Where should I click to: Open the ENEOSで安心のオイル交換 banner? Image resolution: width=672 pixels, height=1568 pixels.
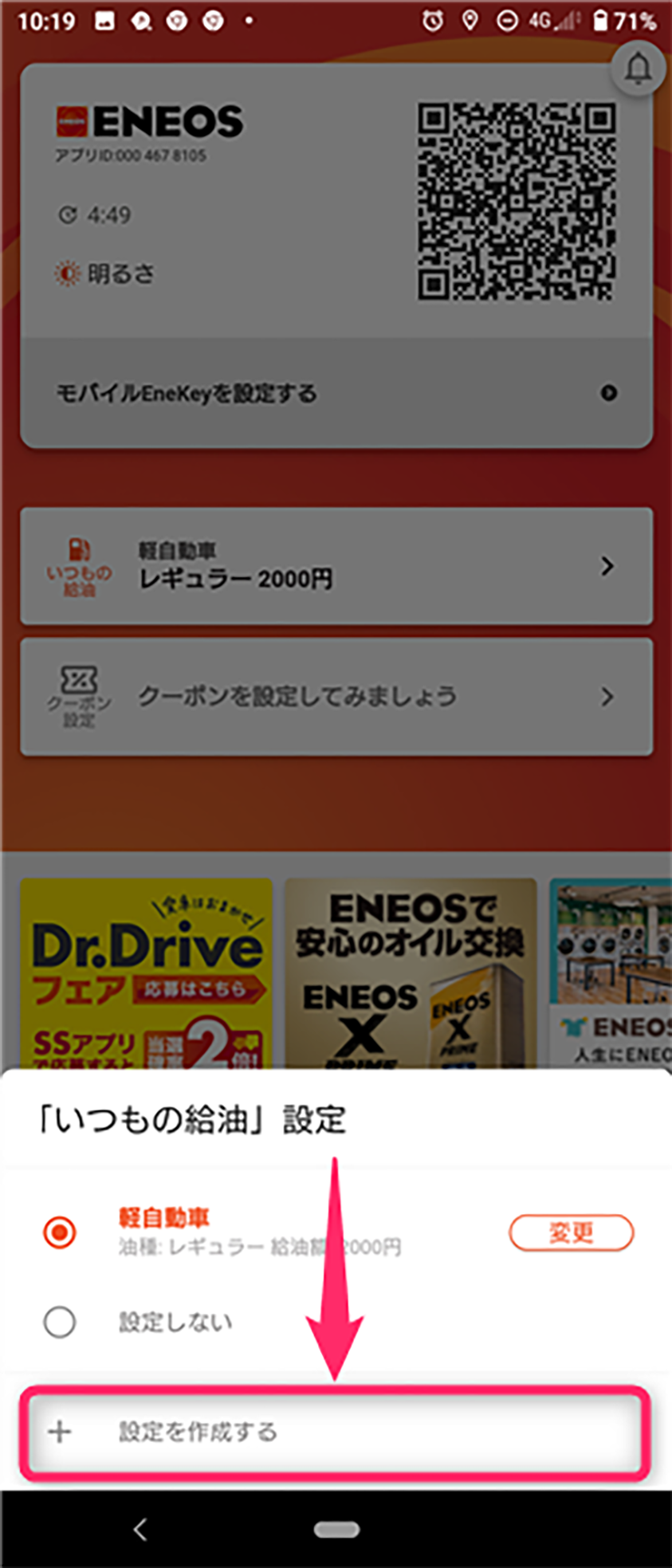click(411, 973)
